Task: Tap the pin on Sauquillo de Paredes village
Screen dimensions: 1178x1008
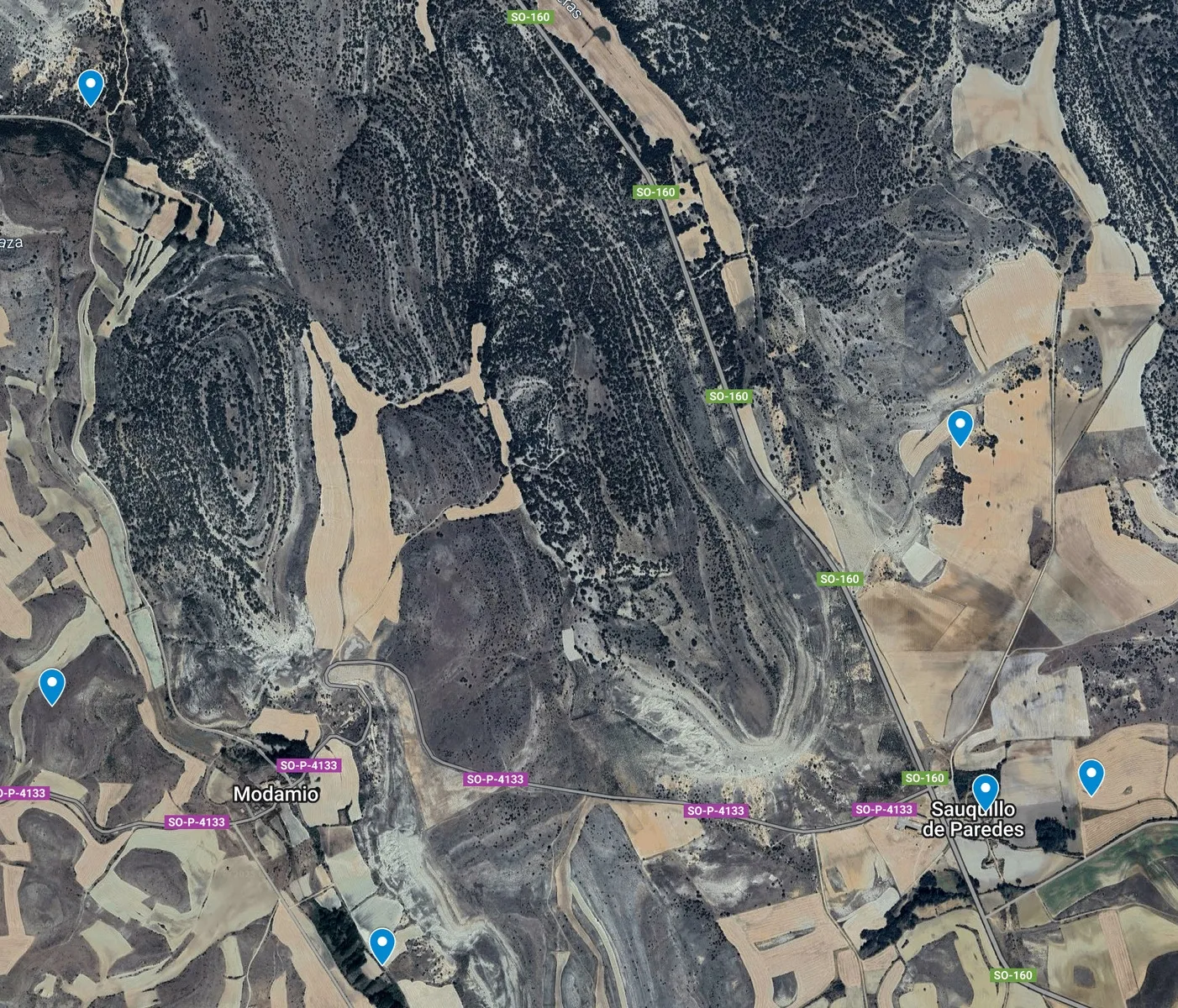Action: (985, 790)
